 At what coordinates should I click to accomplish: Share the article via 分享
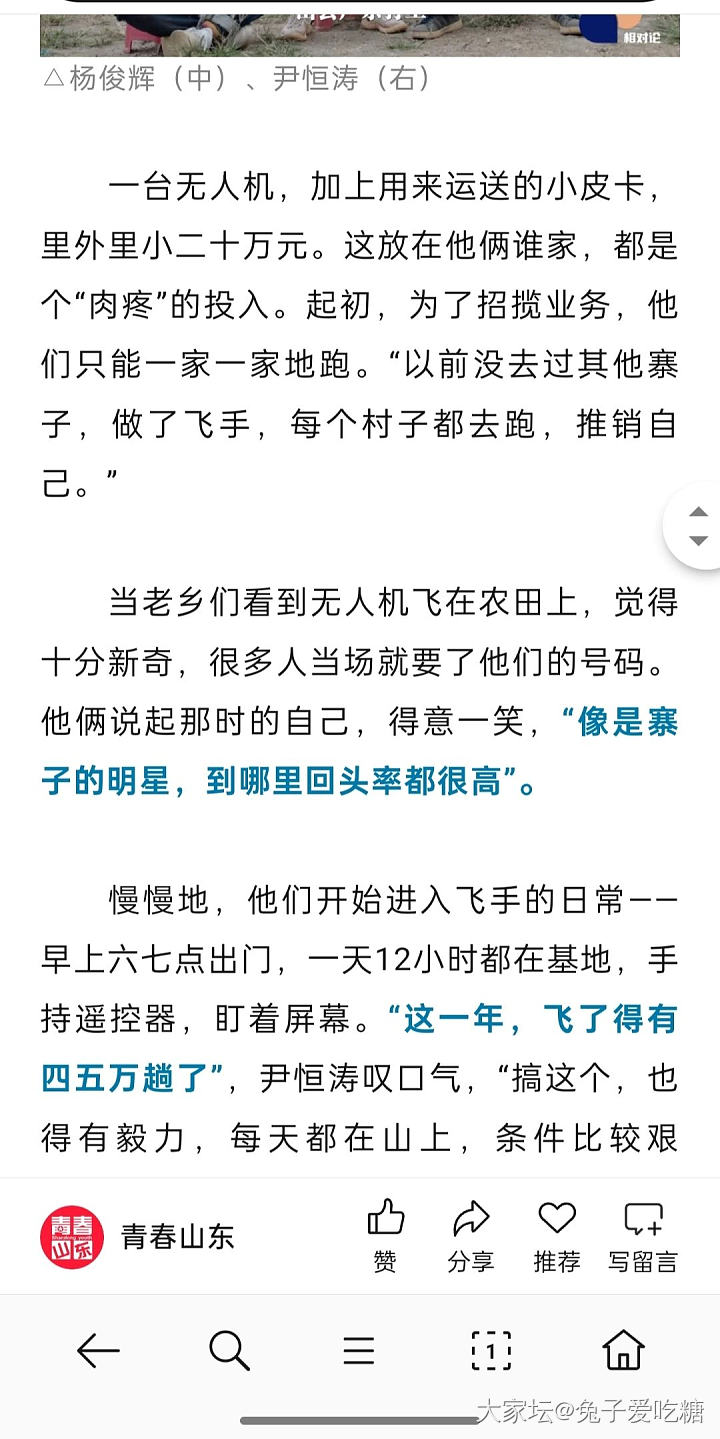click(x=470, y=1235)
